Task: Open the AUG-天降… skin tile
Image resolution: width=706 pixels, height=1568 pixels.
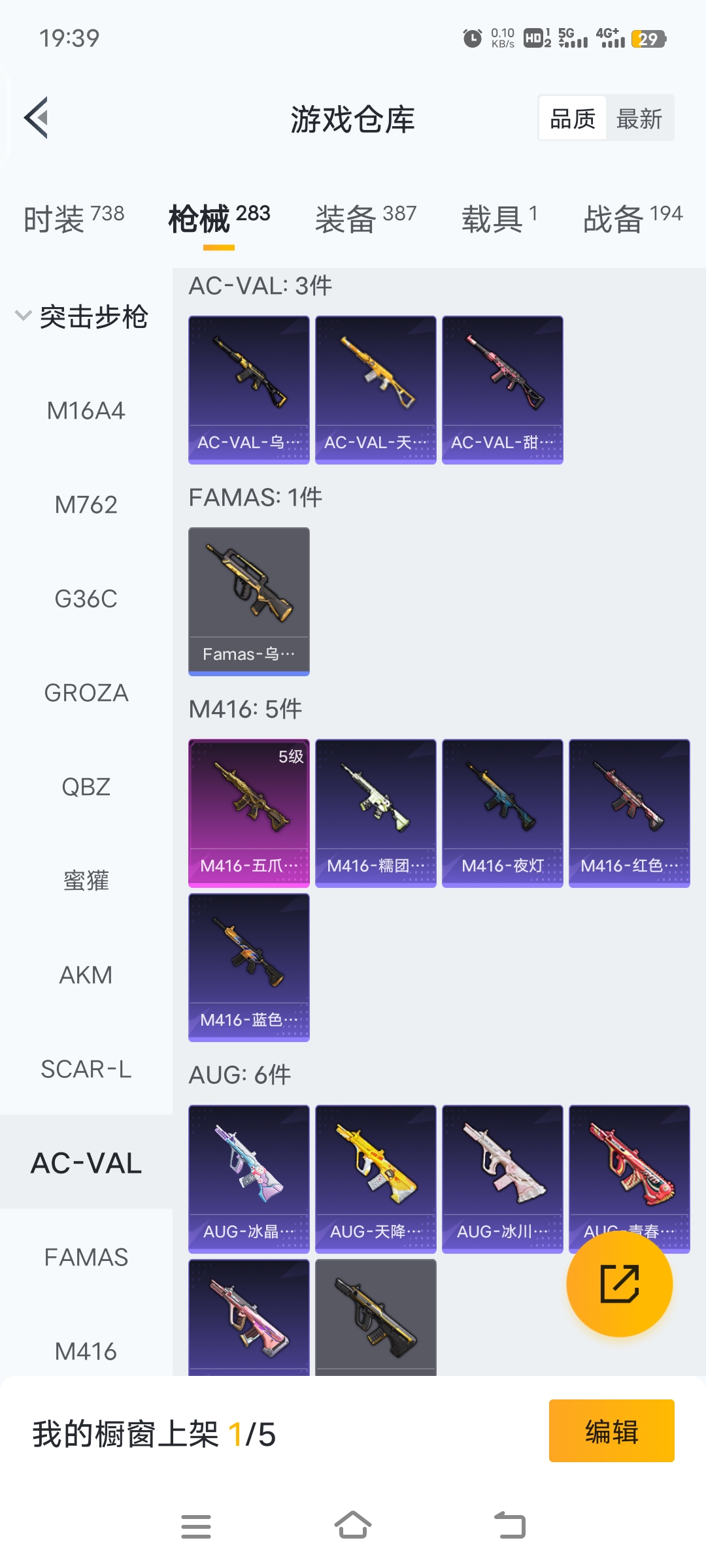Action: tap(375, 1179)
